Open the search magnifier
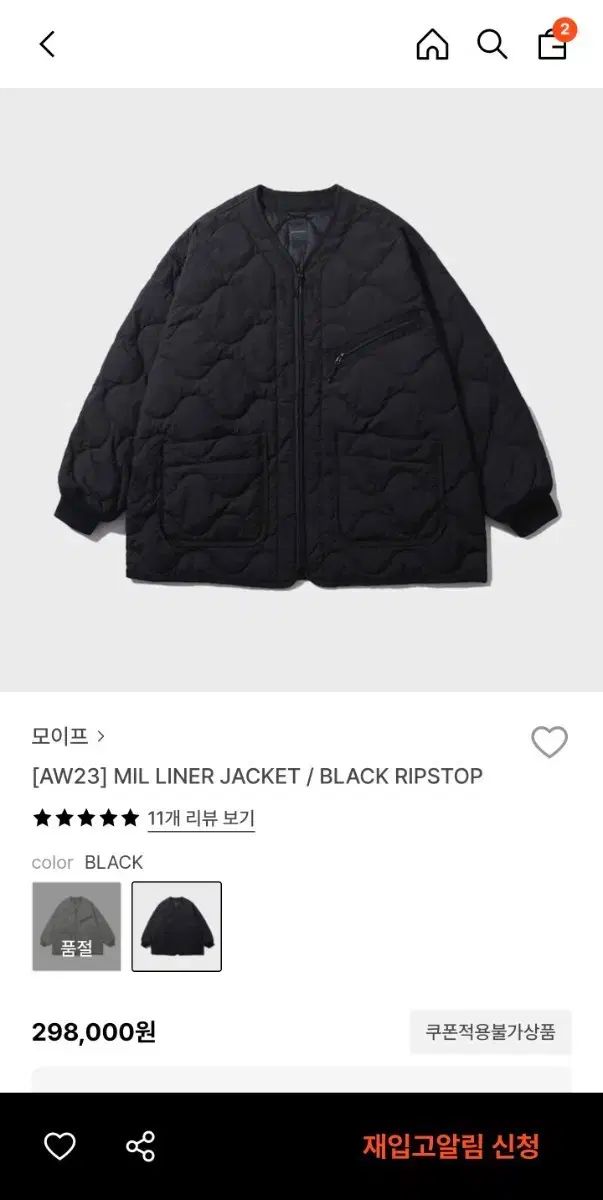This screenshot has width=603, height=1200. 492,44
